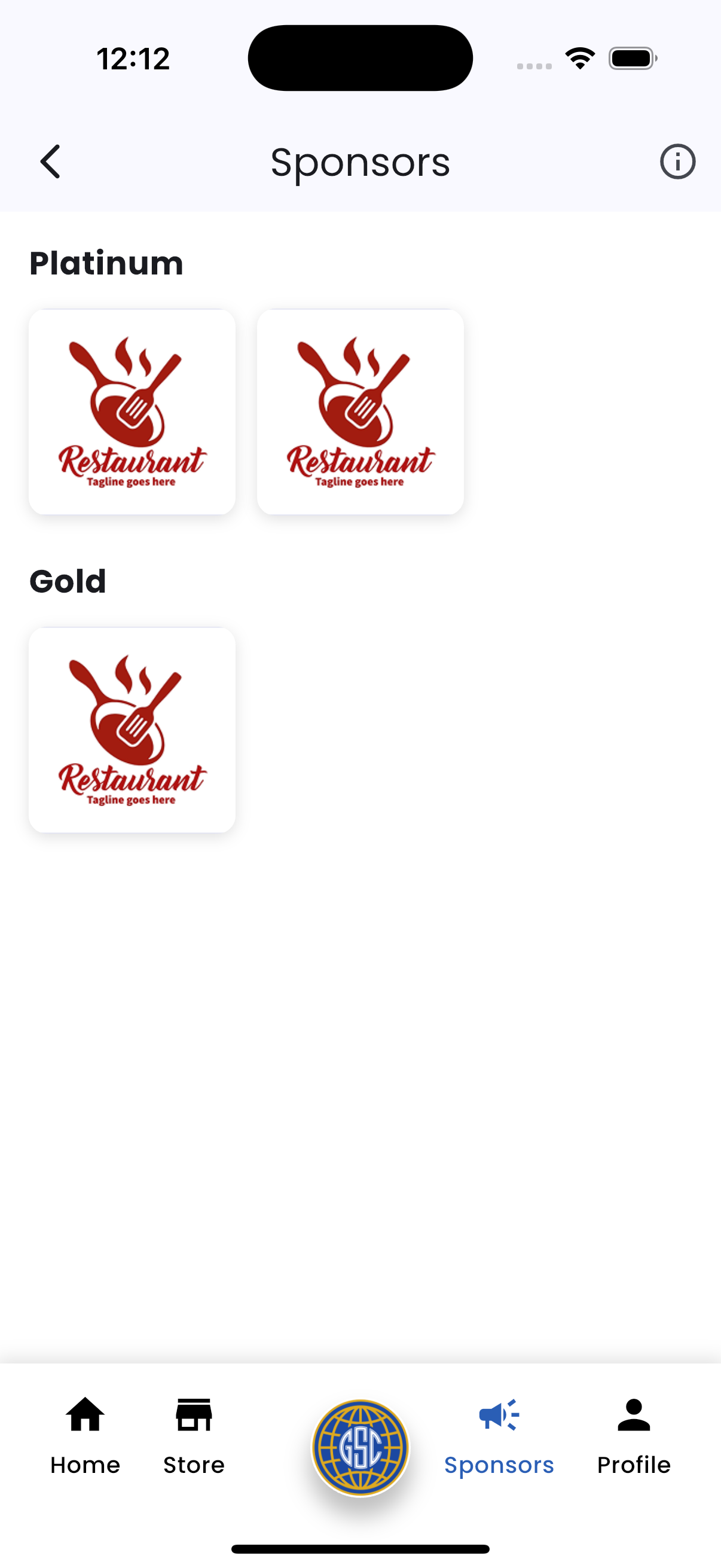Switch to the Profile tab

tap(633, 1436)
